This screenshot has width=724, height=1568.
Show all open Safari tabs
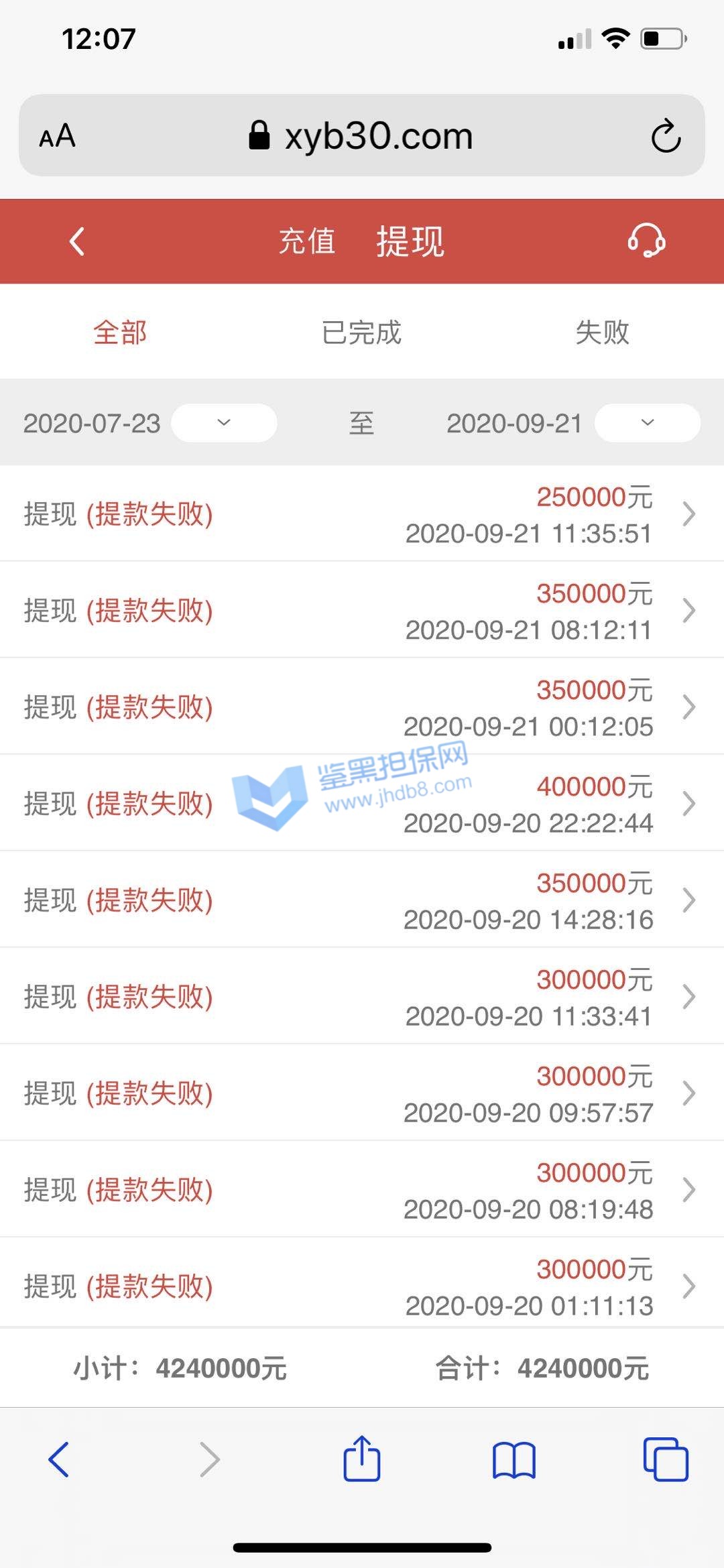click(665, 1459)
